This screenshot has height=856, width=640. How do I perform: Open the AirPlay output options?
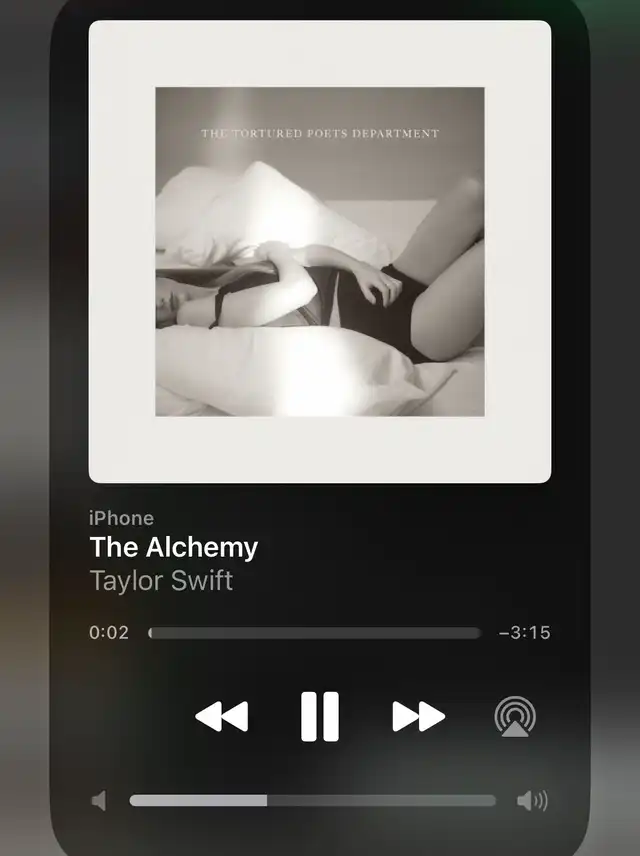[x=515, y=716]
